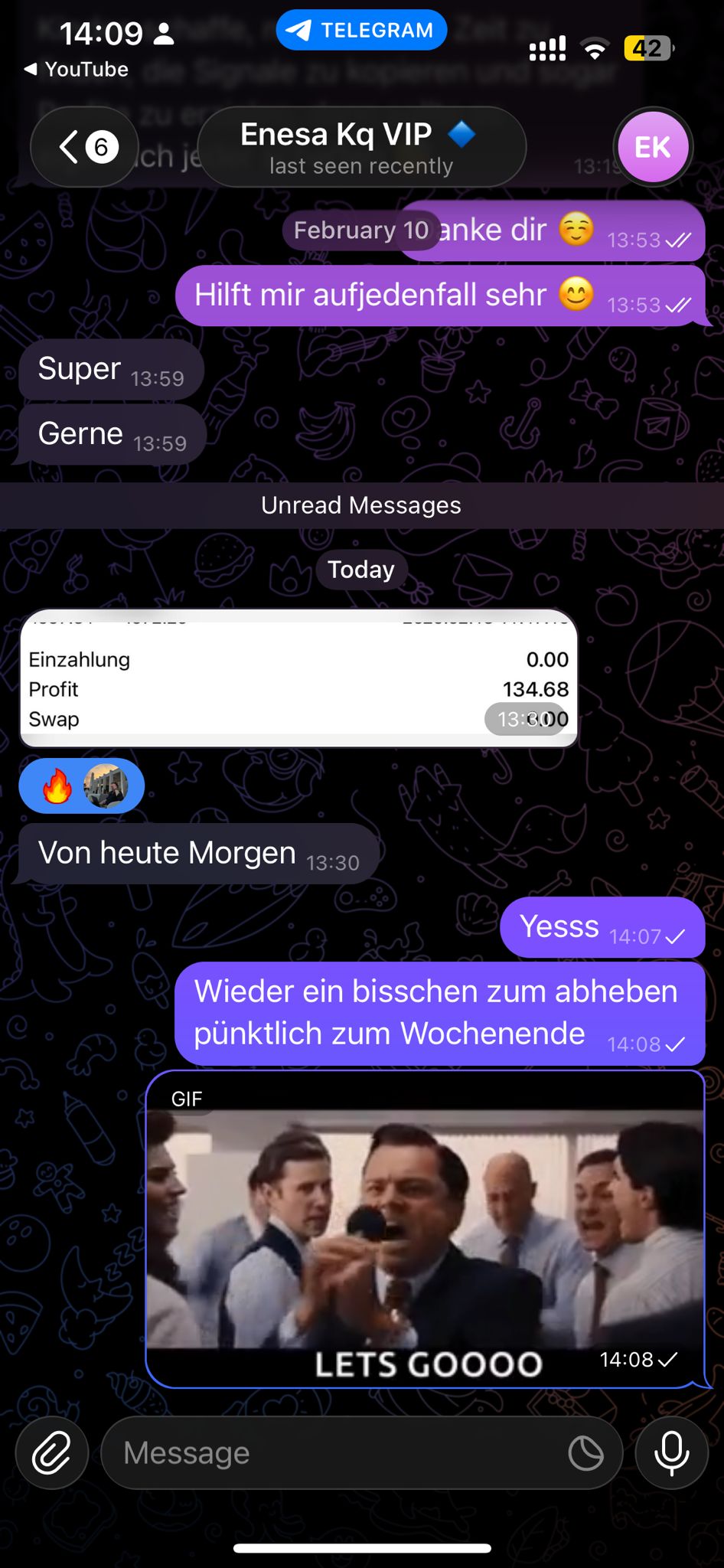
Task: Open Enesa Kq VIP chat info header
Action: [x=361, y=147]
